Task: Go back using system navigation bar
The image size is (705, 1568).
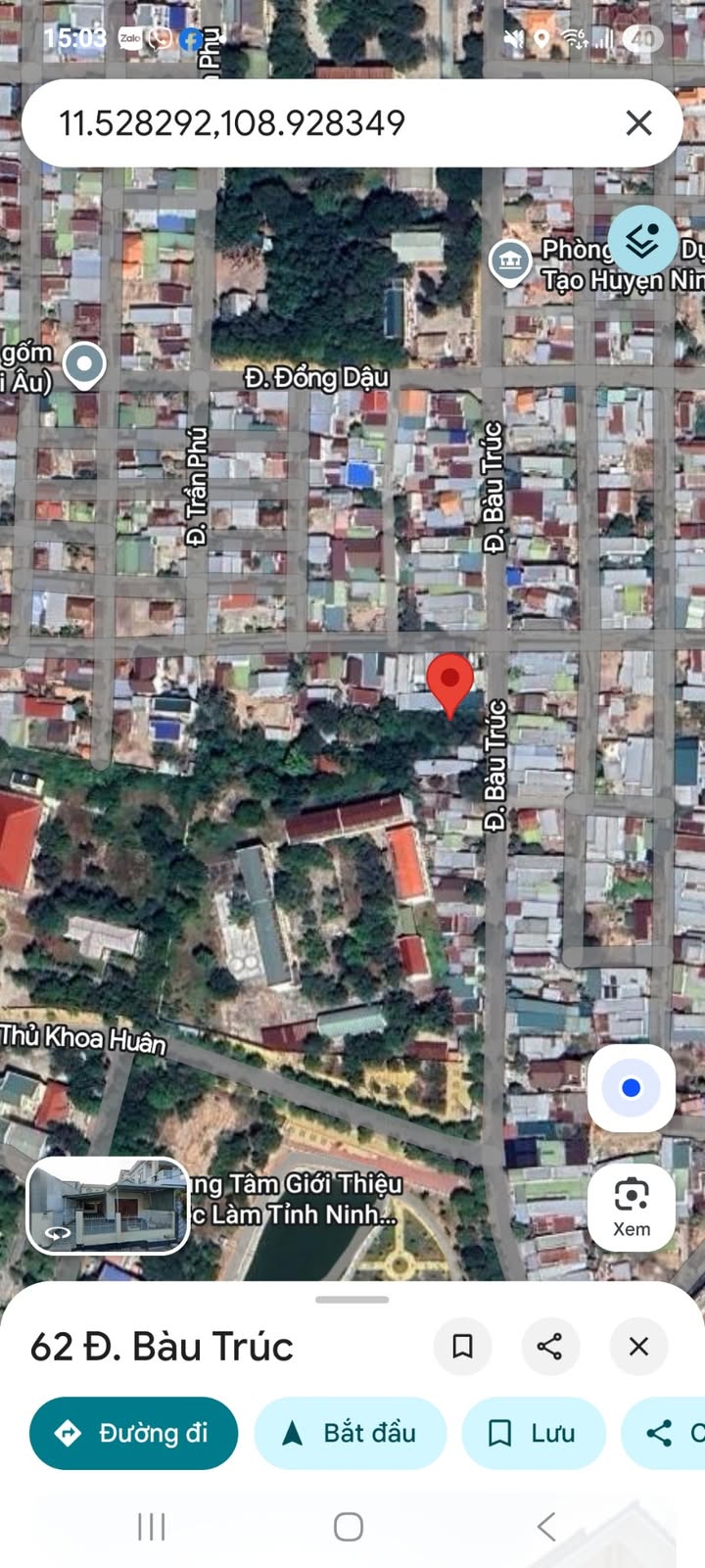Action: pyautogui.click(x=546, y=1526)
